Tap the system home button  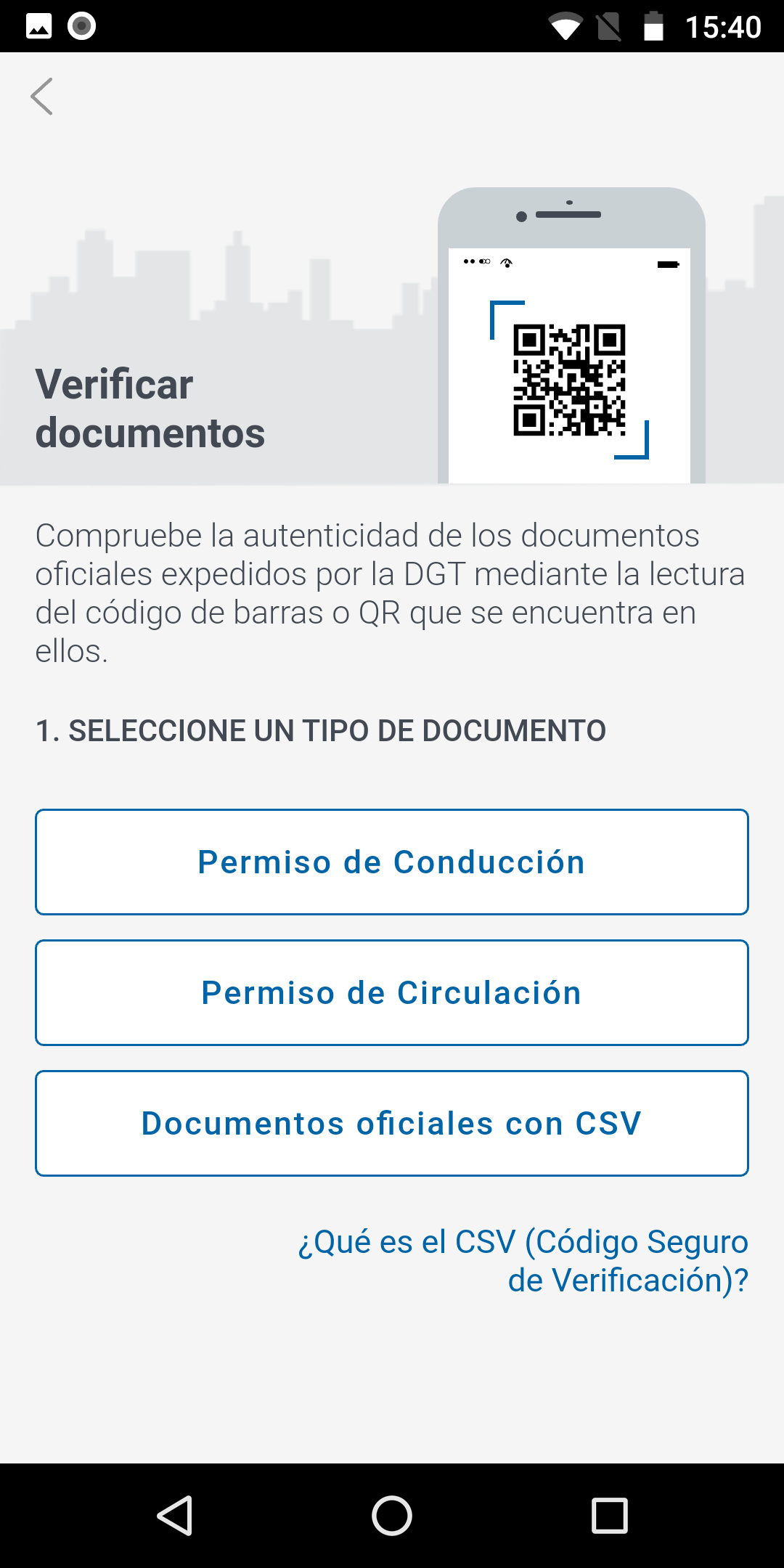[392, 1516]
